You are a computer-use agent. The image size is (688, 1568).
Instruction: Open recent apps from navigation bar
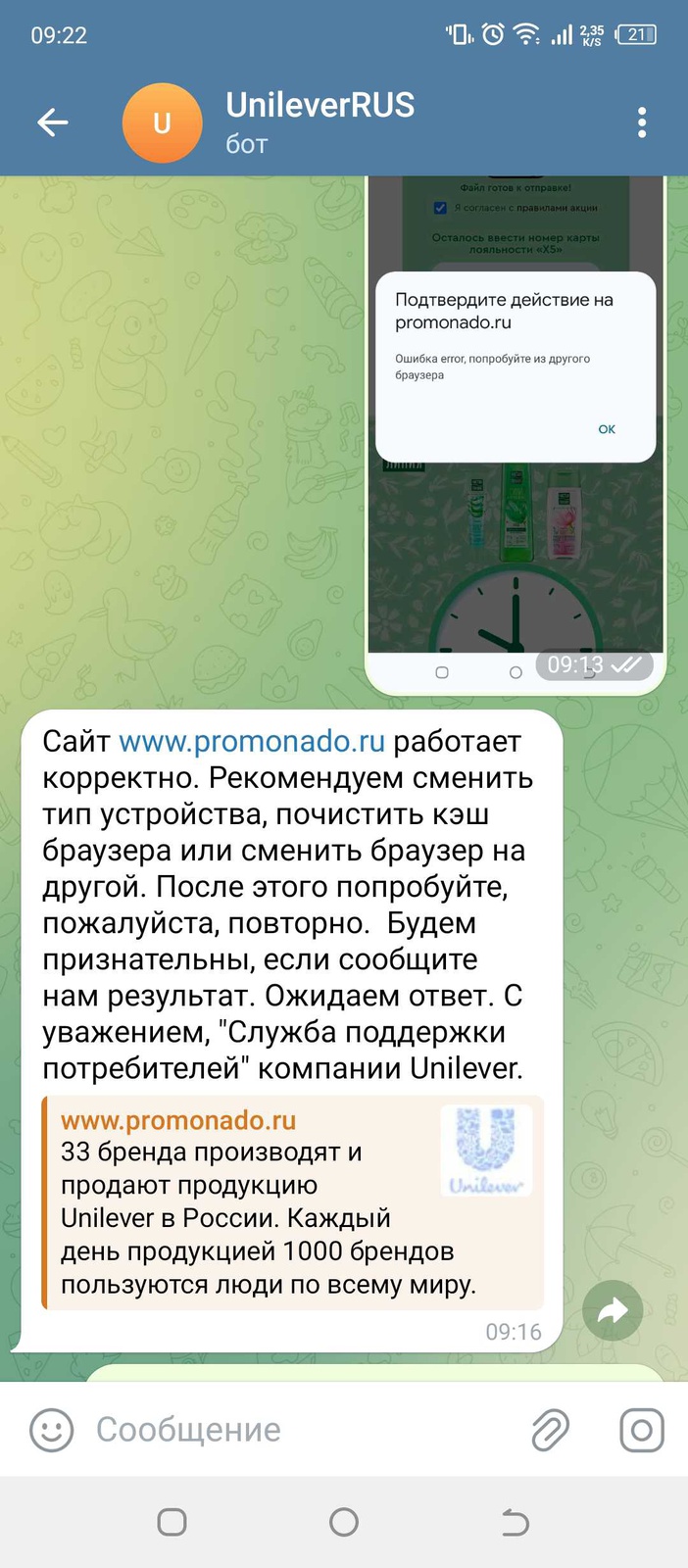tap(172, 1522)
